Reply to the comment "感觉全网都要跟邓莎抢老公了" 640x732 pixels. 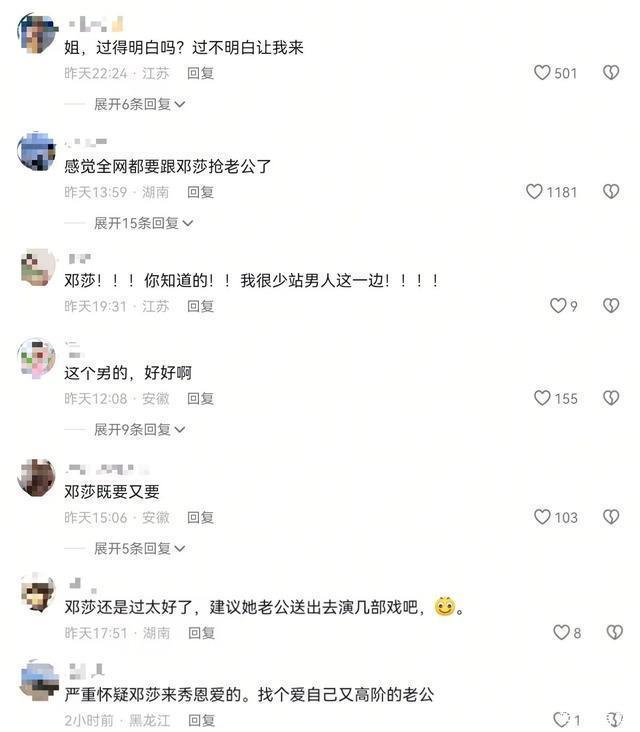pos(201,192)
